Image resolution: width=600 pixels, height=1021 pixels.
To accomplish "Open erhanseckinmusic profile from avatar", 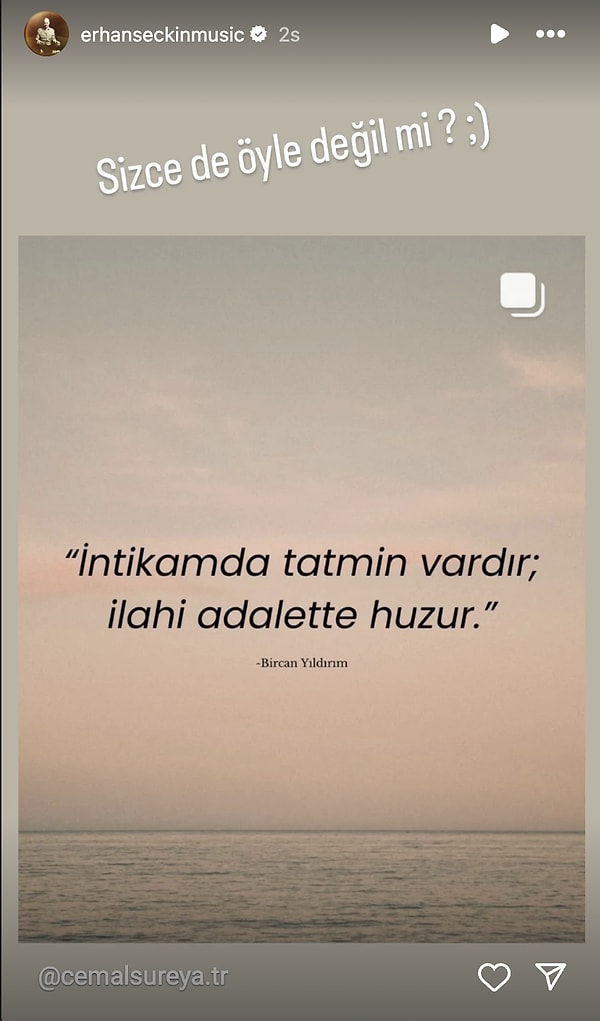I will [x=46, y=34].
